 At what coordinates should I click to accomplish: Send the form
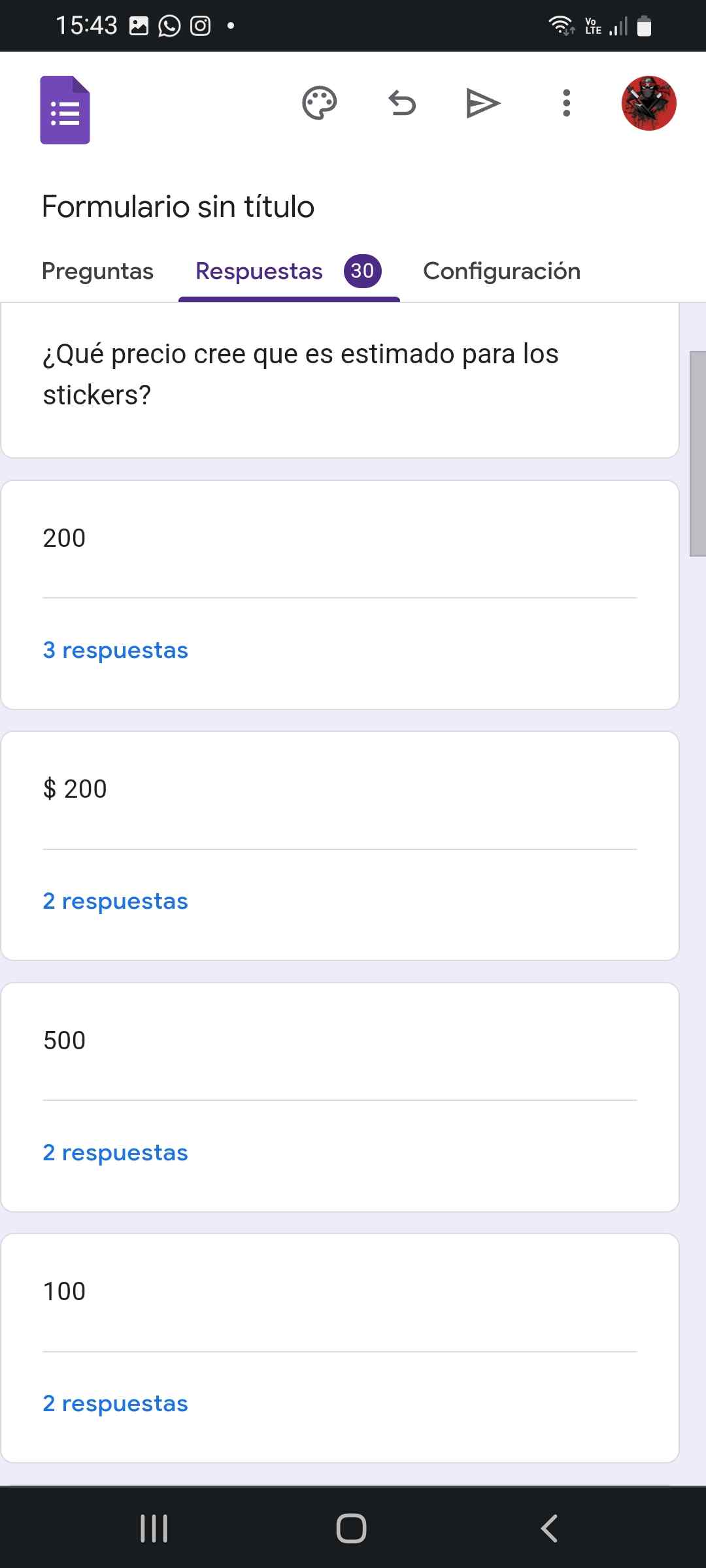click(483, 103)
